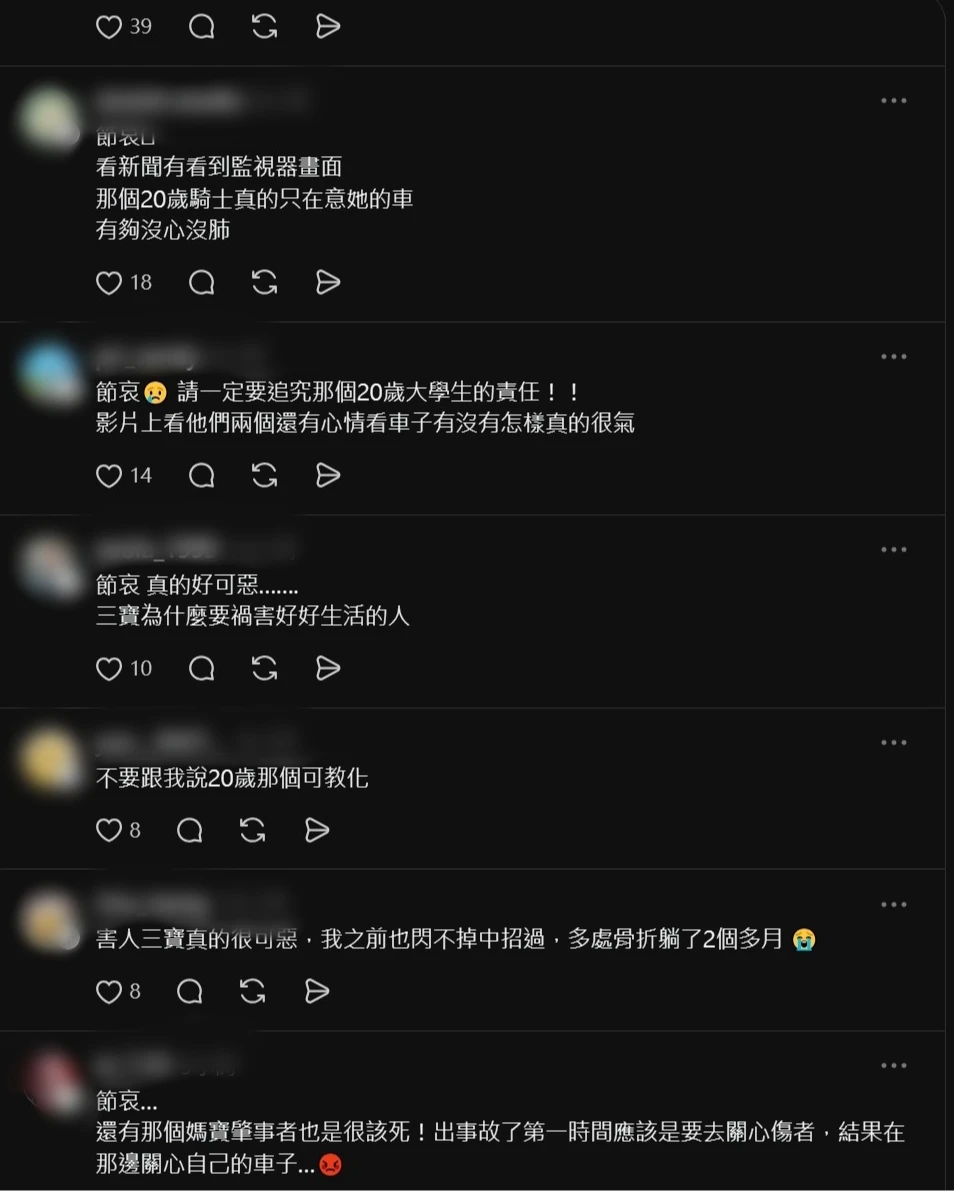Viewport: 954px width, 1191px height.
Task: Like the comment about 20歲大學生的責任
Action: (109, 475)
